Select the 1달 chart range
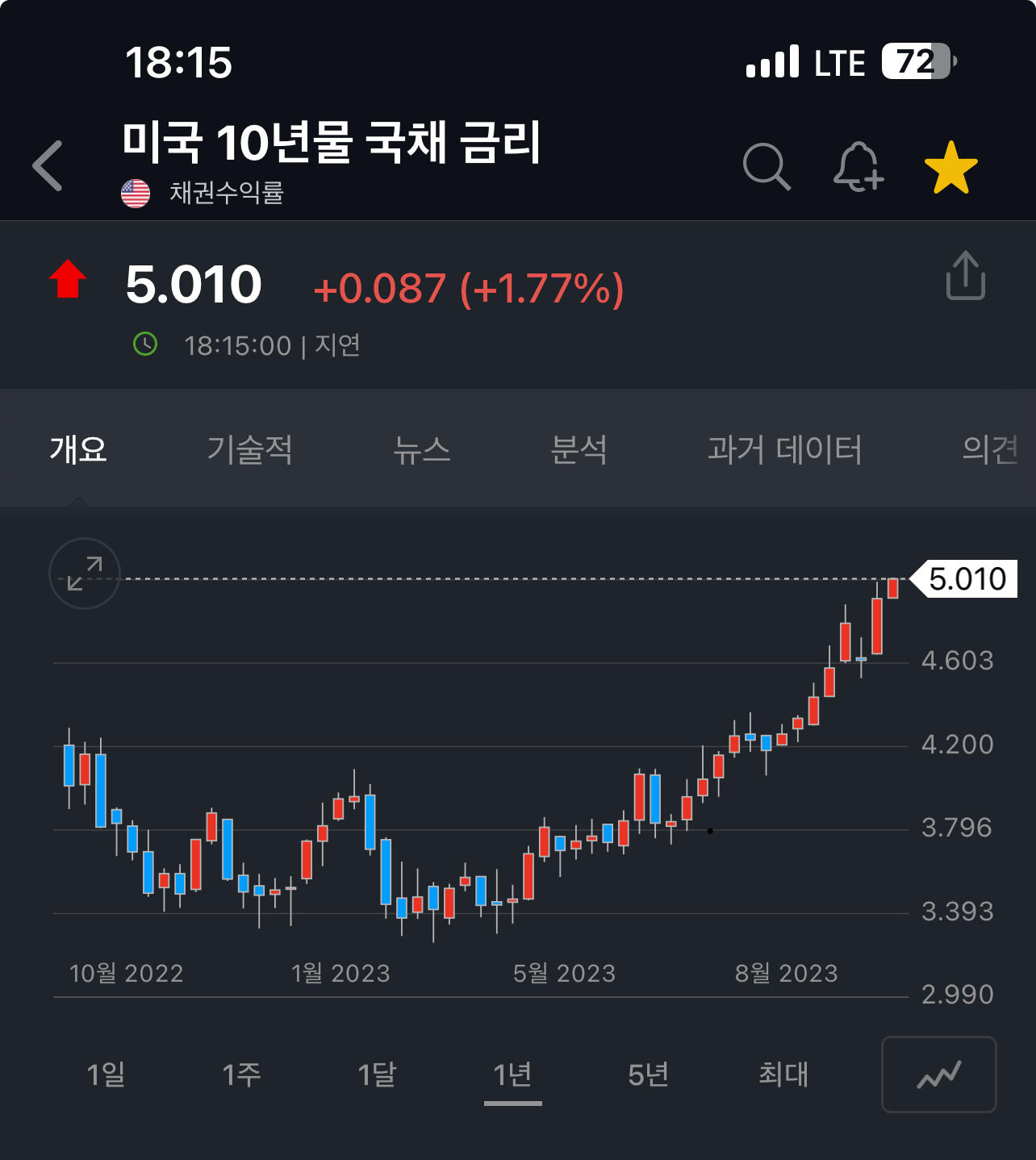The height and width of the screenshot is (1160, 1036). click(377, 1074)
